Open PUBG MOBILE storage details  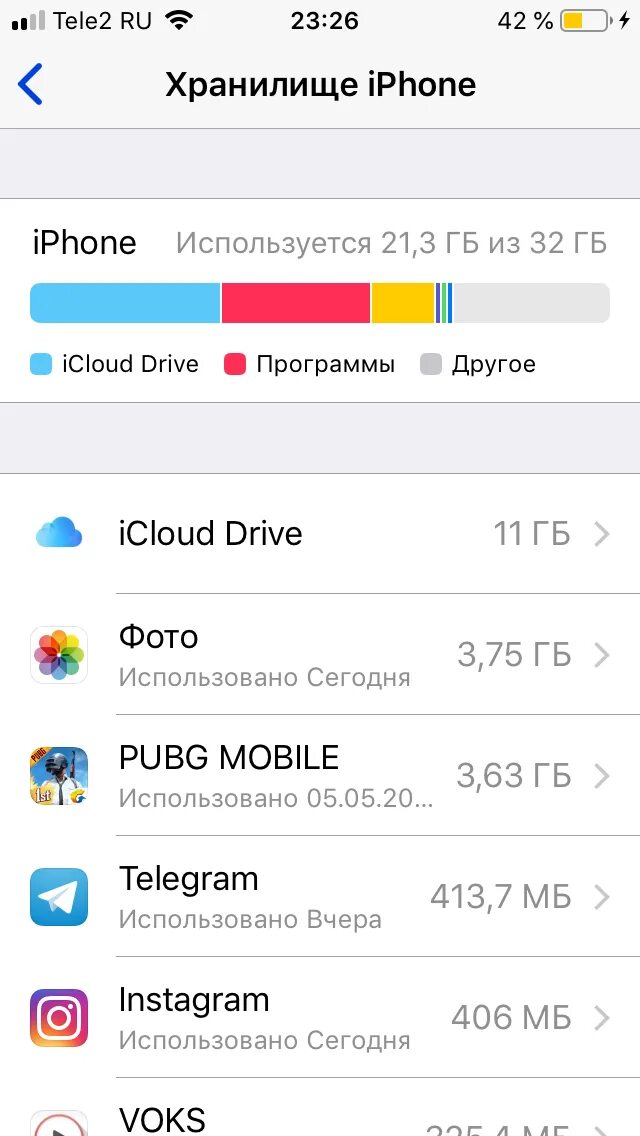[320, 776]
